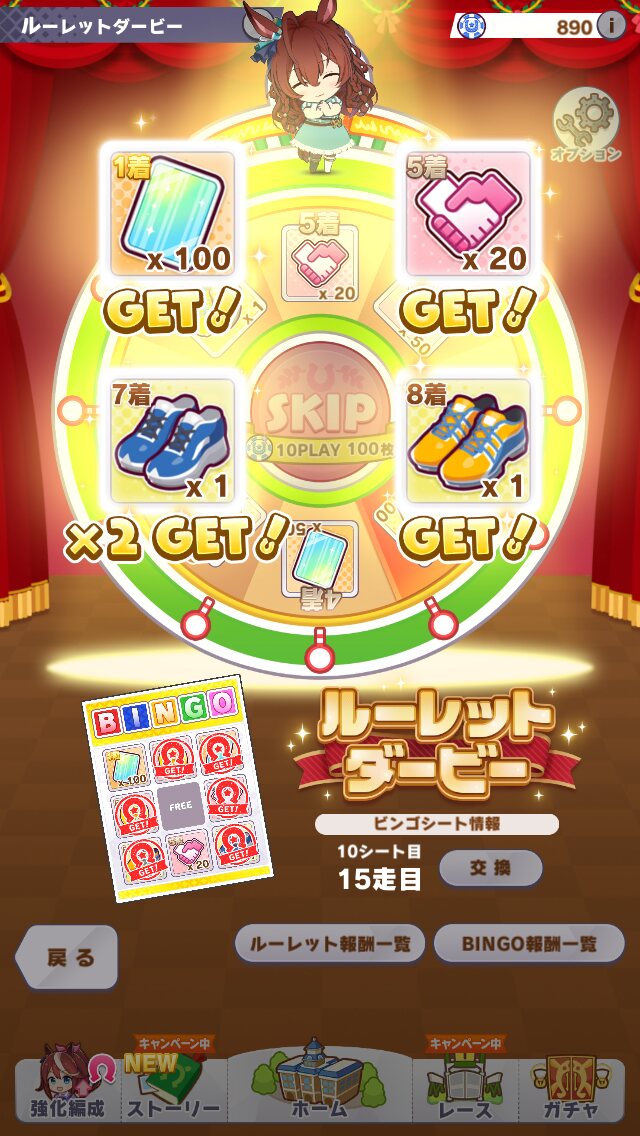640x1136 pixels.
Task: Go back with the 戻る button
Action: click(70, 958)
